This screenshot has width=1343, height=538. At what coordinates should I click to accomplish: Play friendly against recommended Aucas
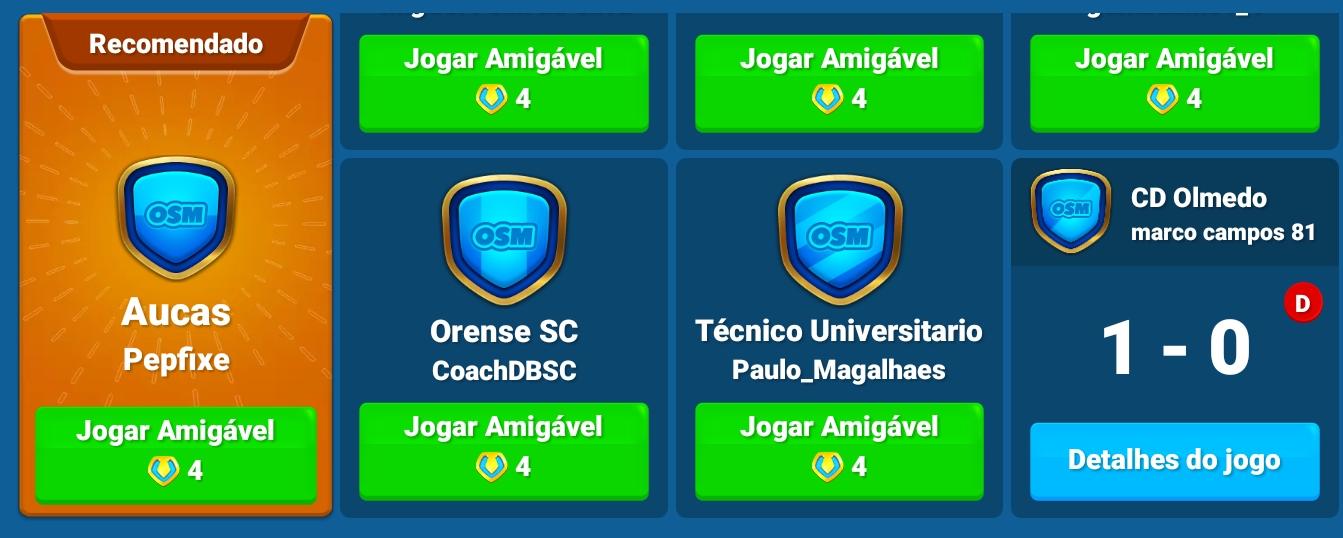(x=176, y=452)
